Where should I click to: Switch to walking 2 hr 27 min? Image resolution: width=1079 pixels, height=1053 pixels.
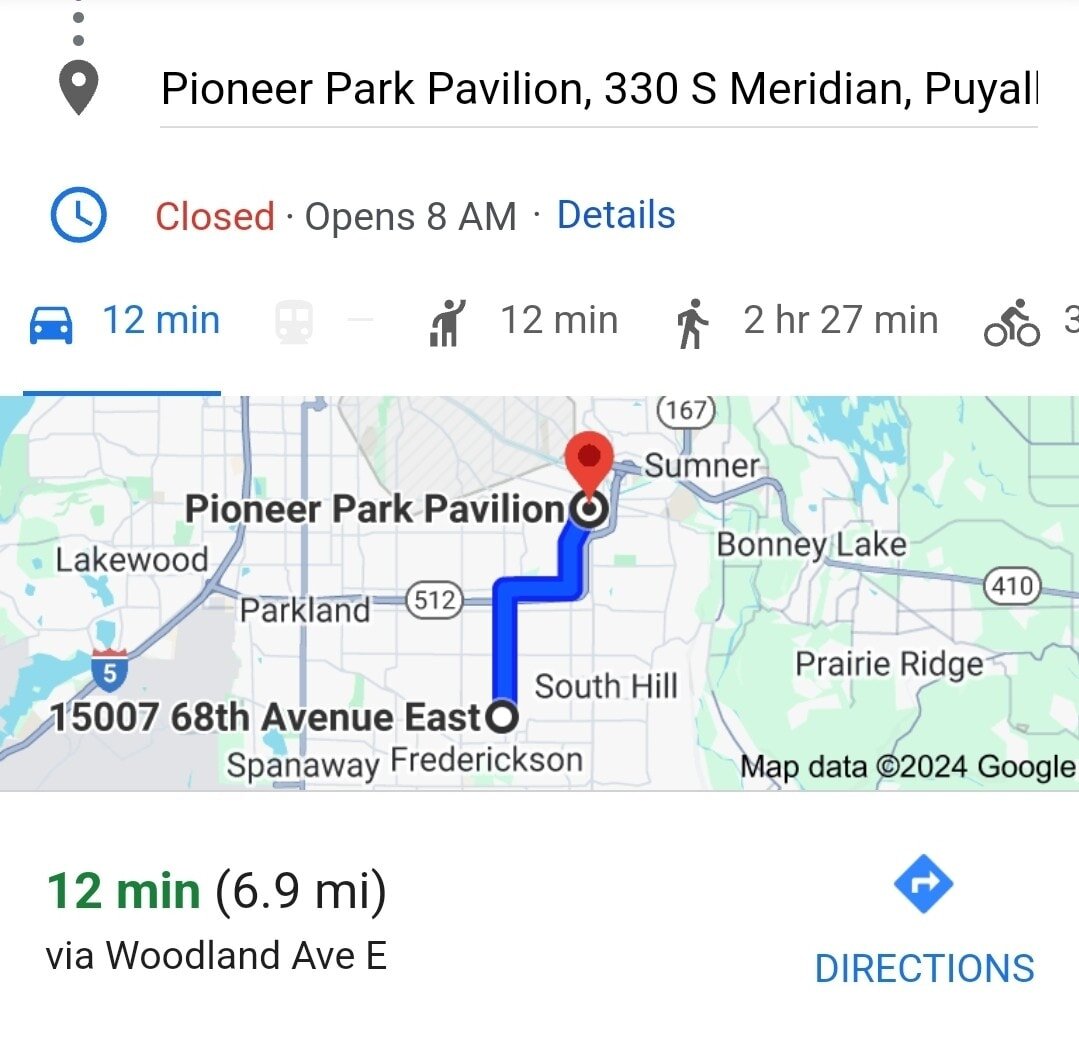coord(806,322)
